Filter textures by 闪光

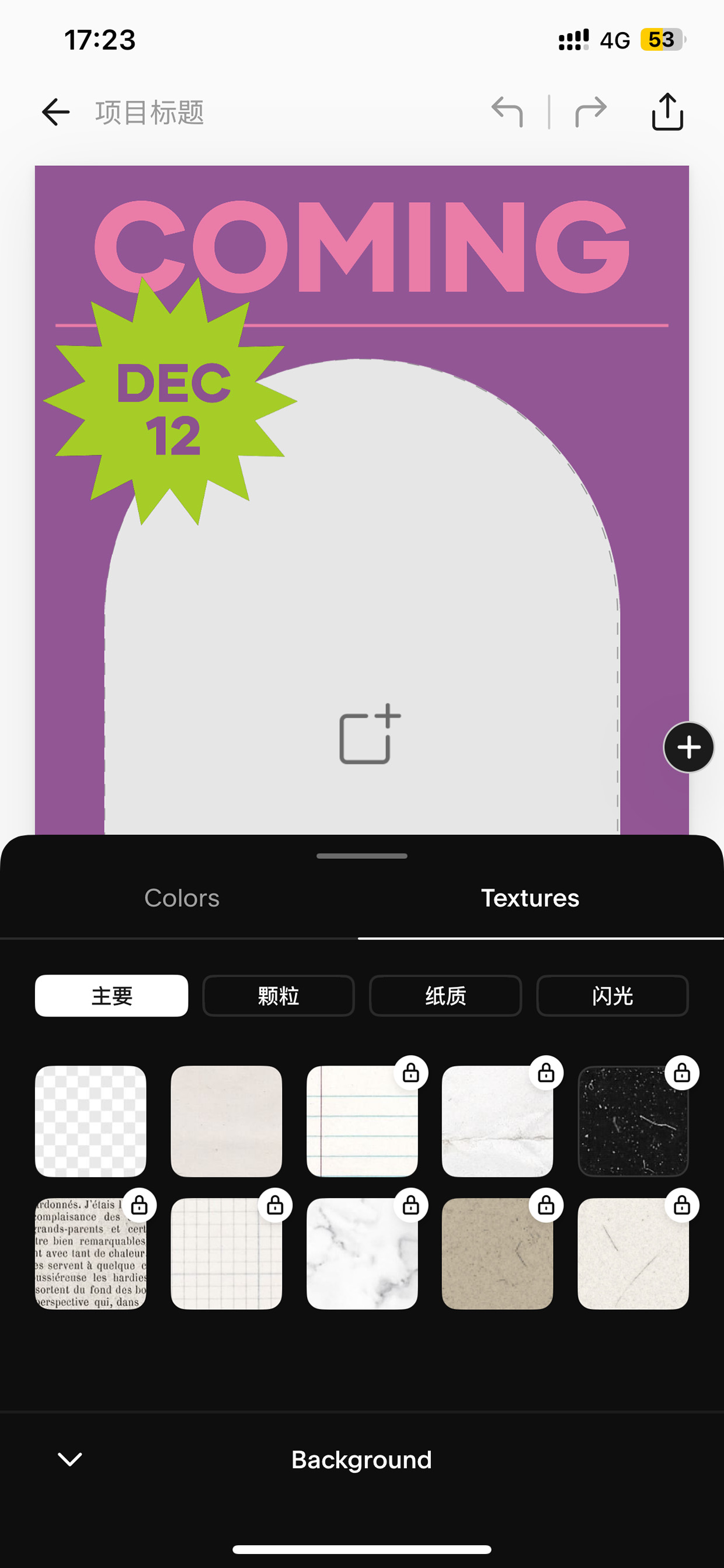point(612,996)
